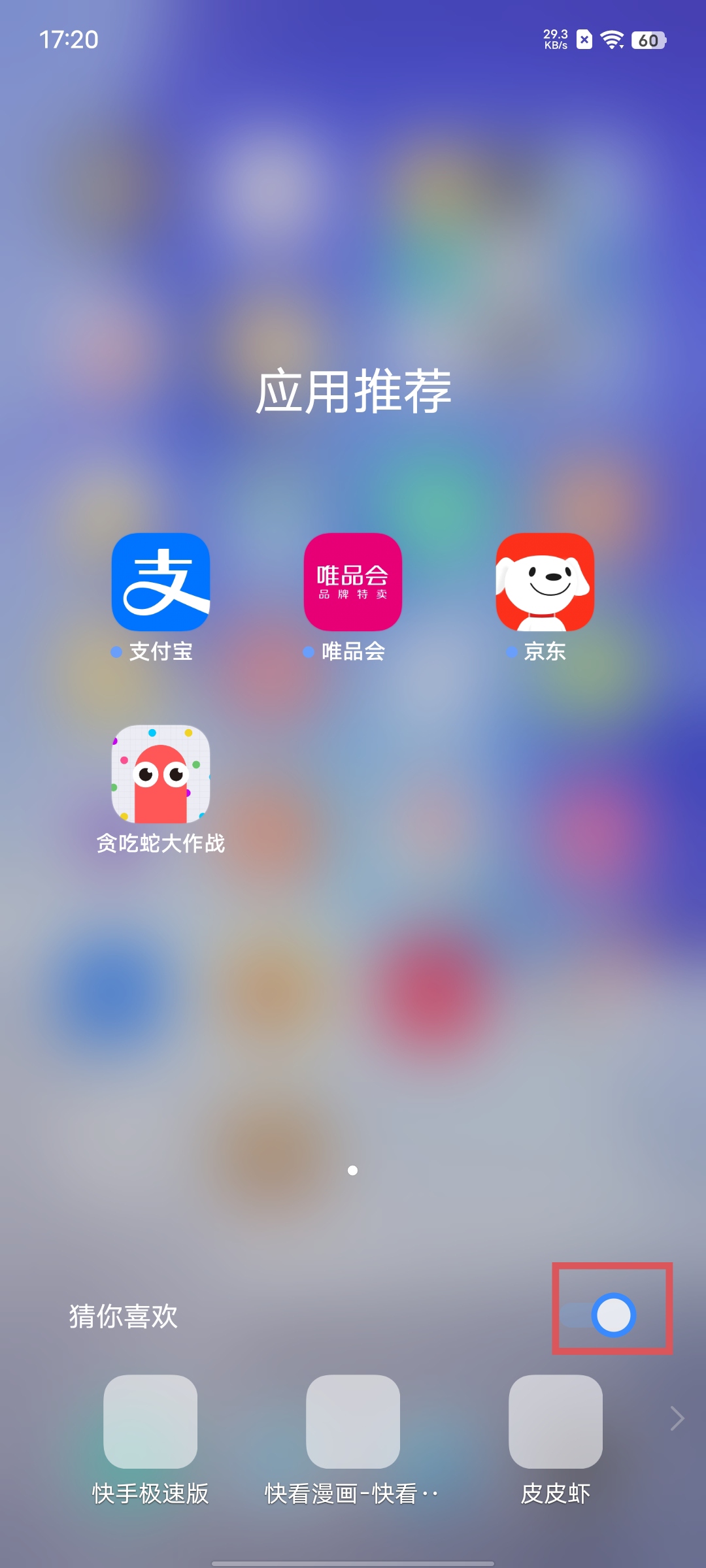Open the 支付宝 app
Screen dimensions: 706x1568
(x=161, y=582)
